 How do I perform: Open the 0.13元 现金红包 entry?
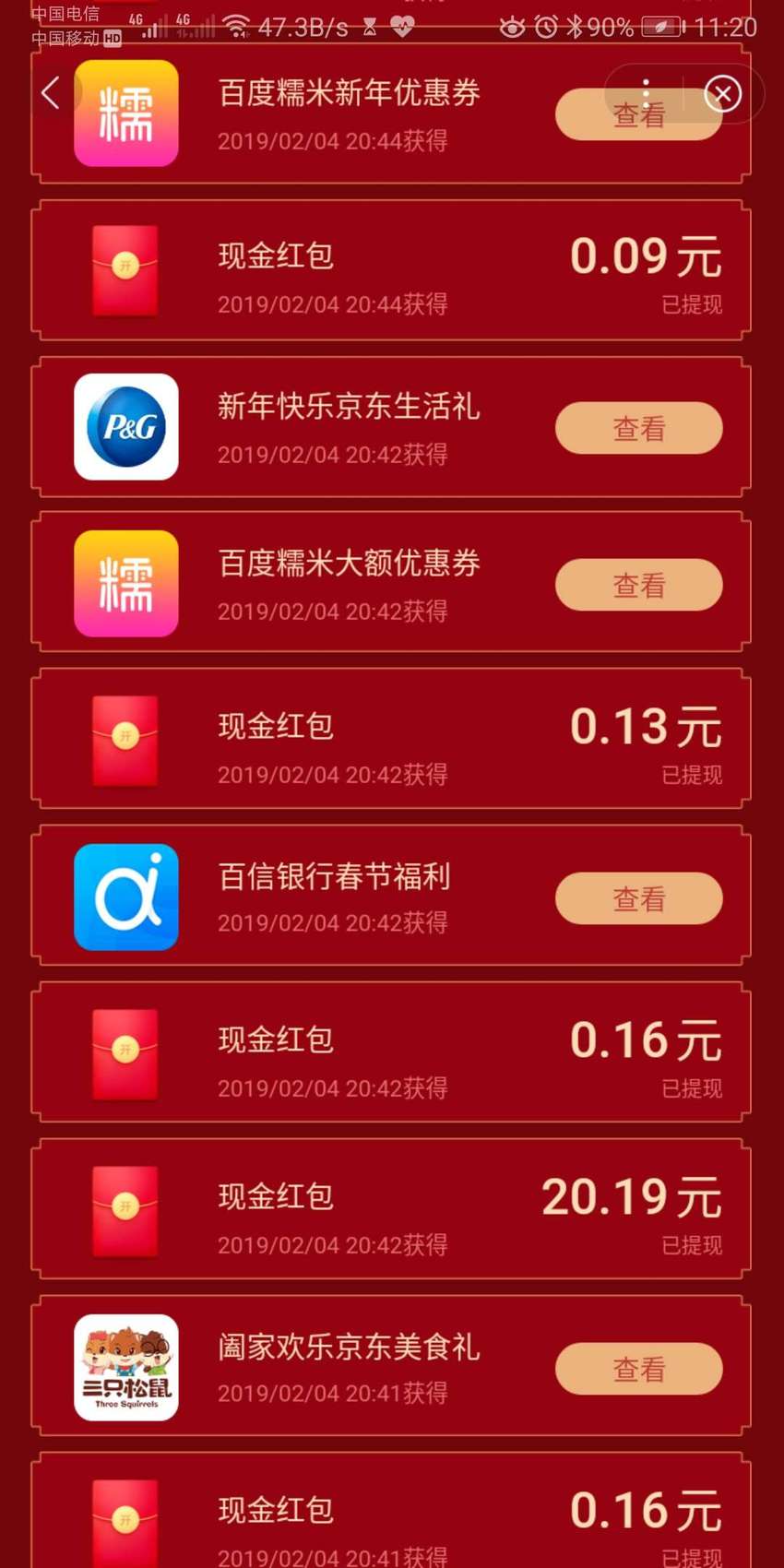391,739
